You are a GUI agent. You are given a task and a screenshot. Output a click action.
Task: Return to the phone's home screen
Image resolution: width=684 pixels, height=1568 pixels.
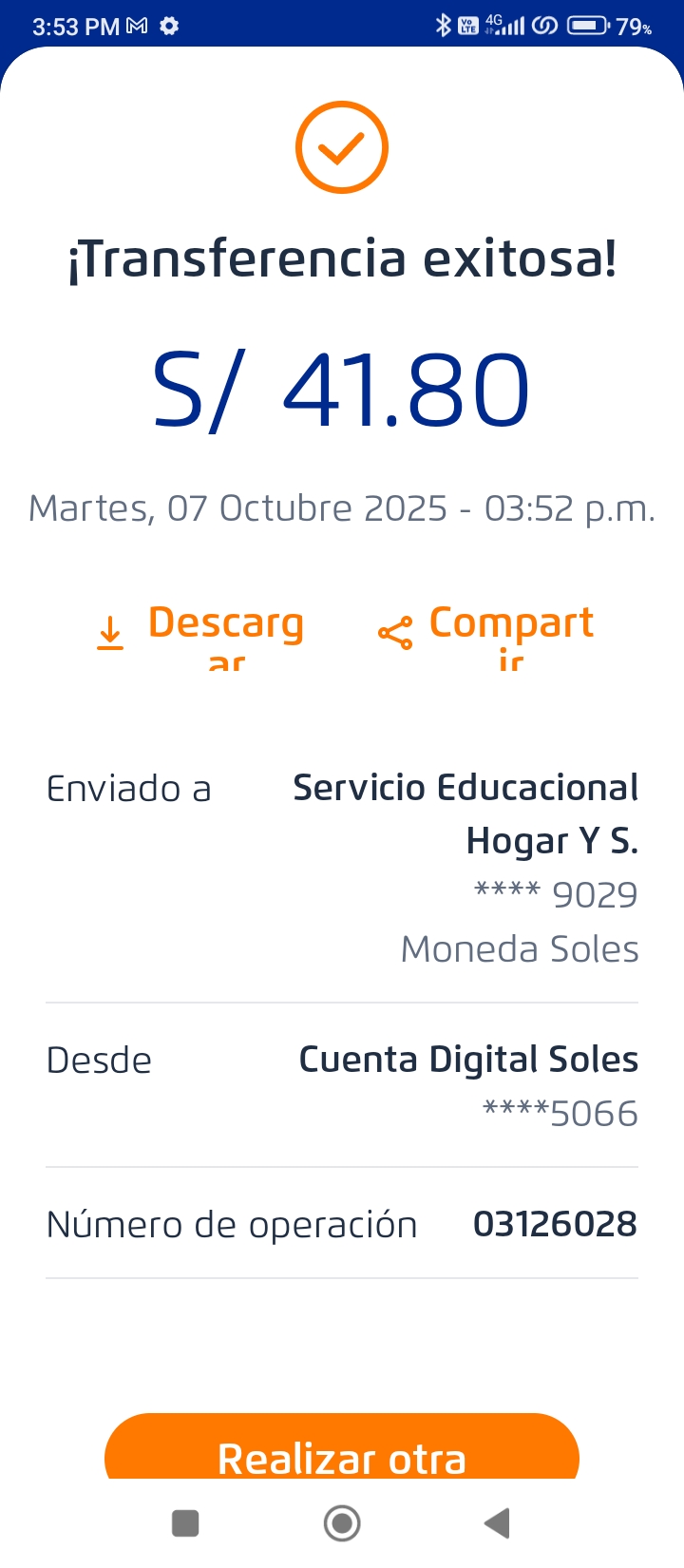tap(342, 1523)
